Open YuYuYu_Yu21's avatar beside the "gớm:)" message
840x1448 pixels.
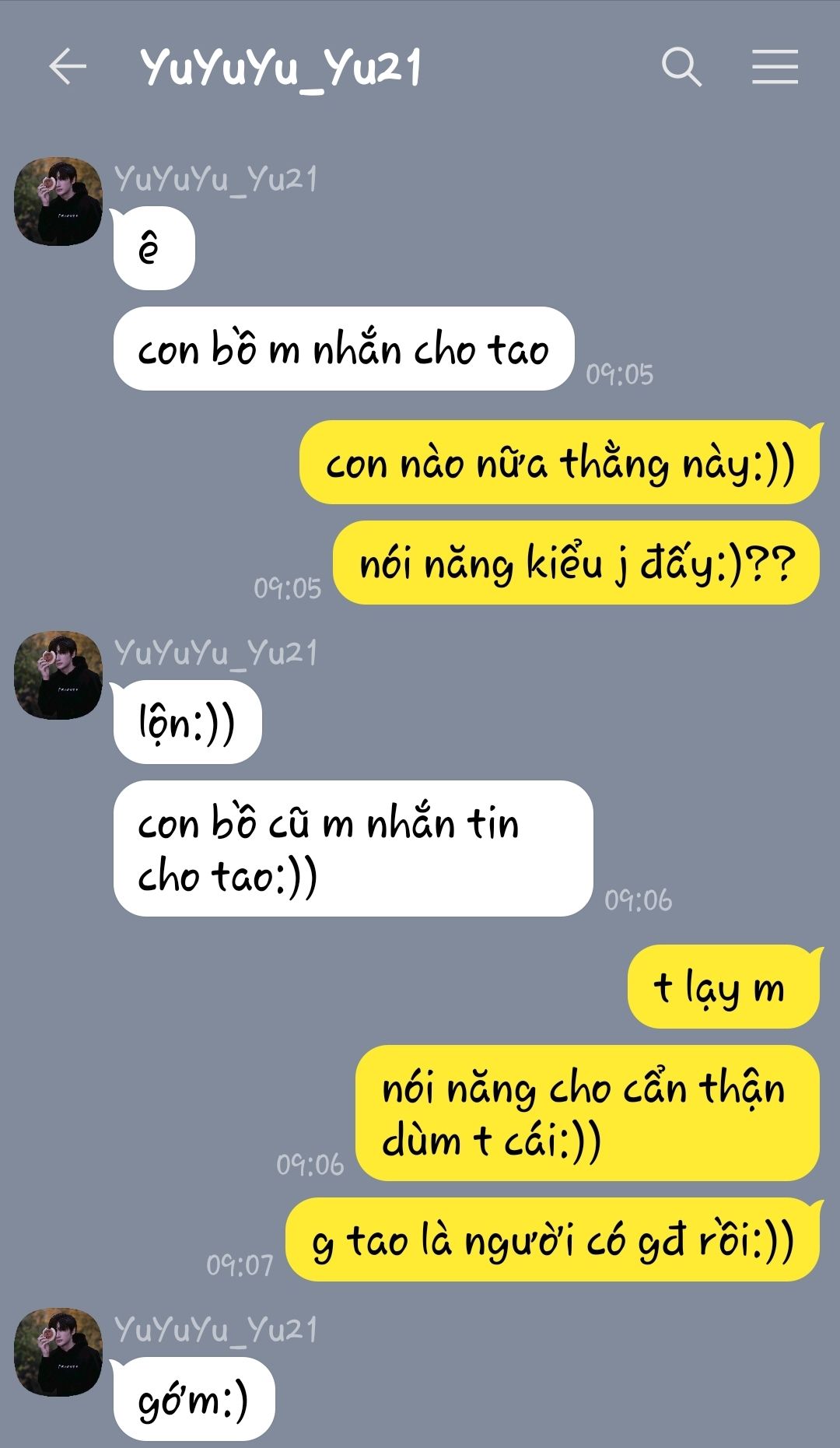(x=58, y=1352)
